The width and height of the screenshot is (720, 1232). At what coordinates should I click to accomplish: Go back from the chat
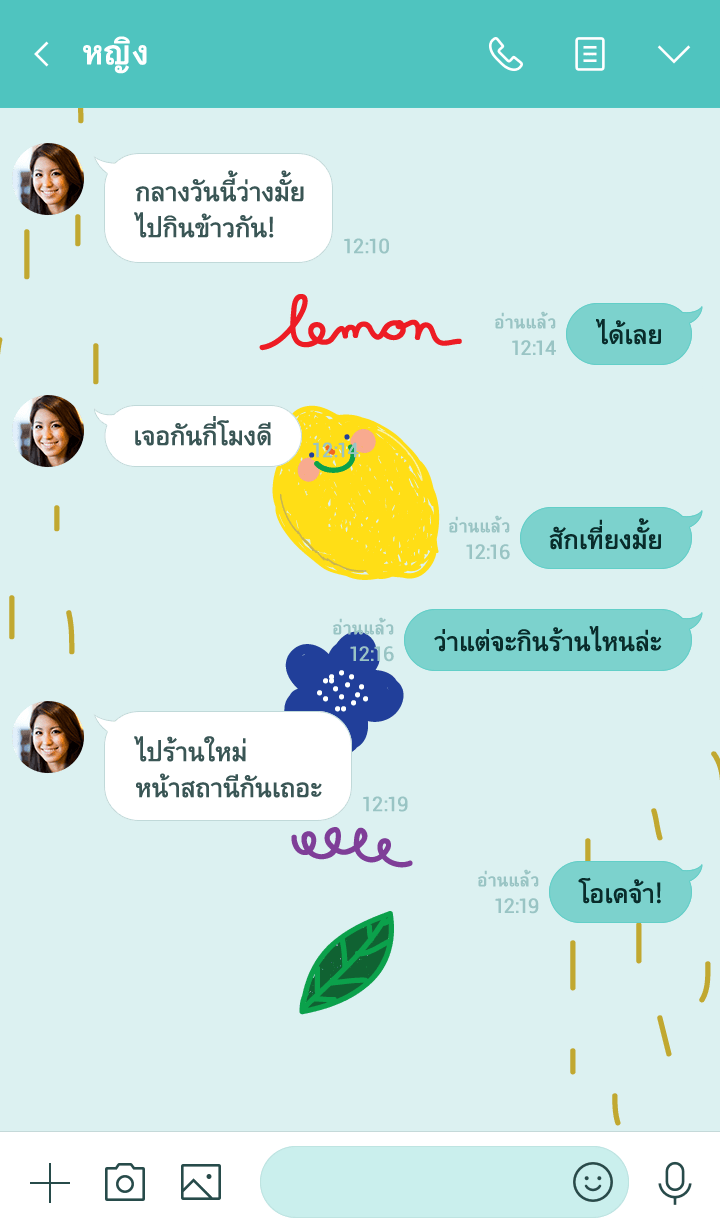pyautogui.click(x=41, y=54)
